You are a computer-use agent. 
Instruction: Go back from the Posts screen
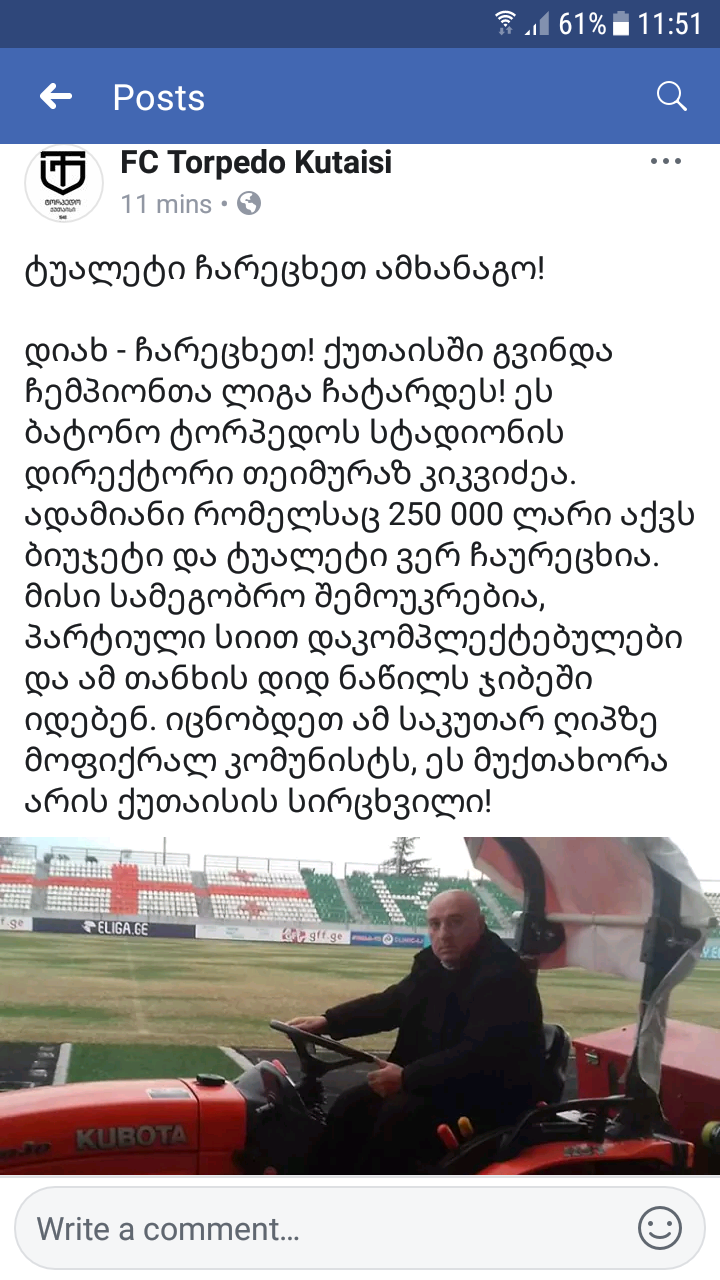click(56, 97)
